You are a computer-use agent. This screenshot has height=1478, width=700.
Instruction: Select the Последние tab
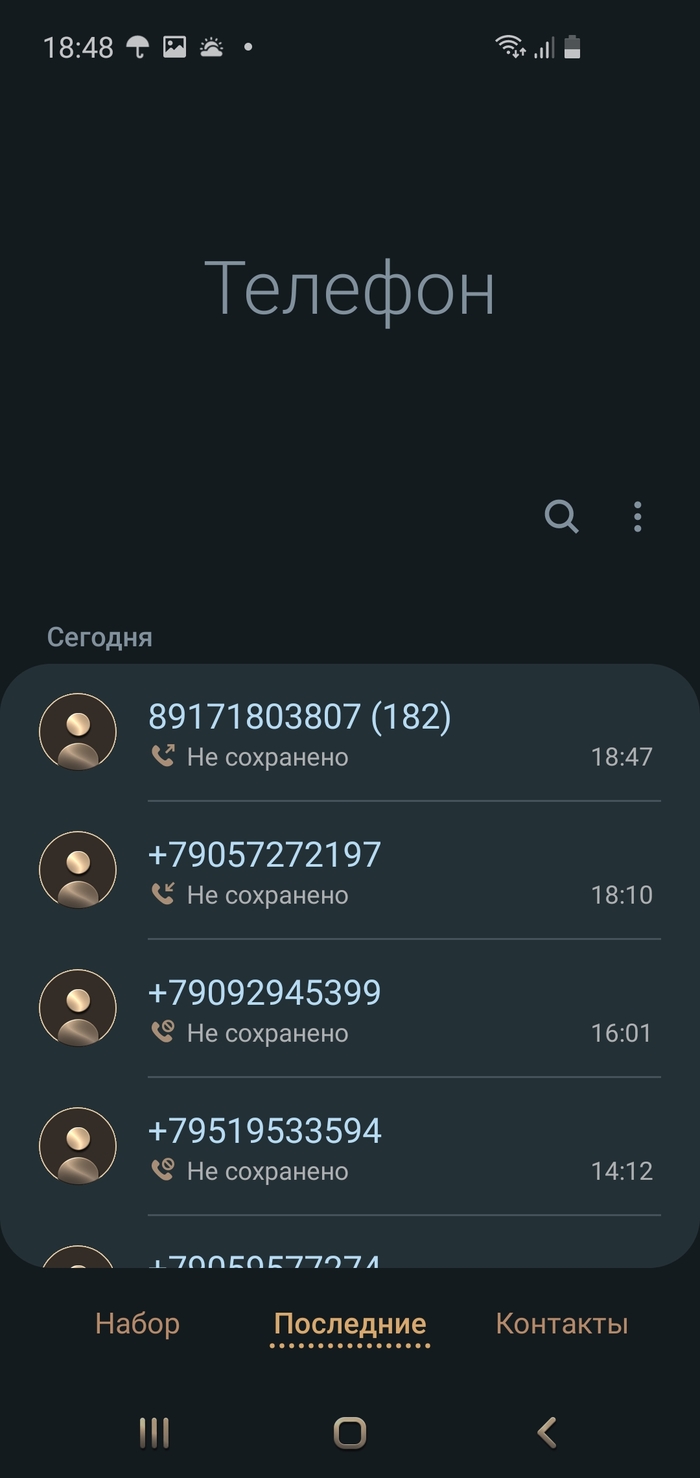pyautogui.click(x=350, y=1324)
